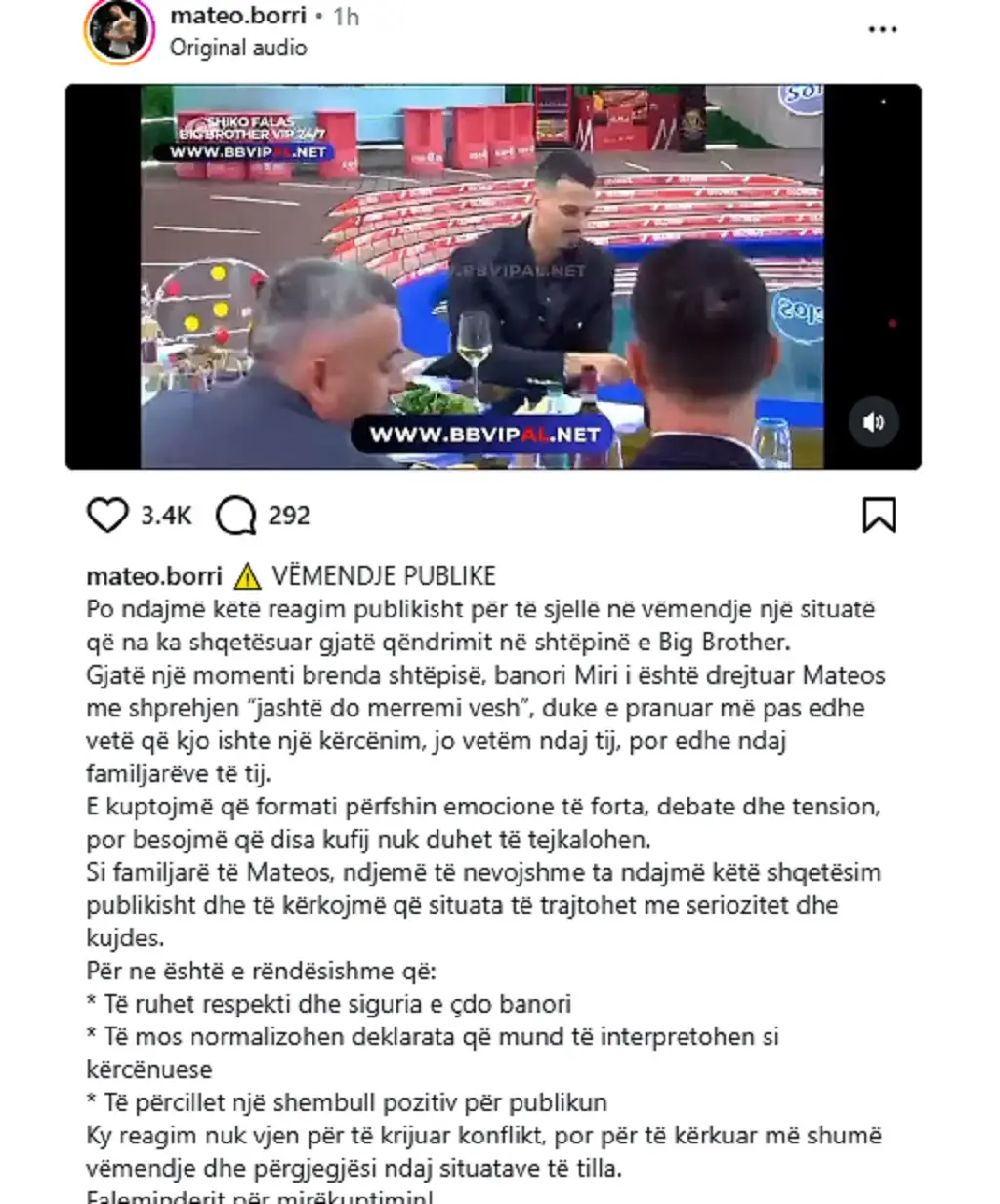Screen dimensions: 1000x1204
Task: Unmute the video sound
Action: (x=872, y=422)
